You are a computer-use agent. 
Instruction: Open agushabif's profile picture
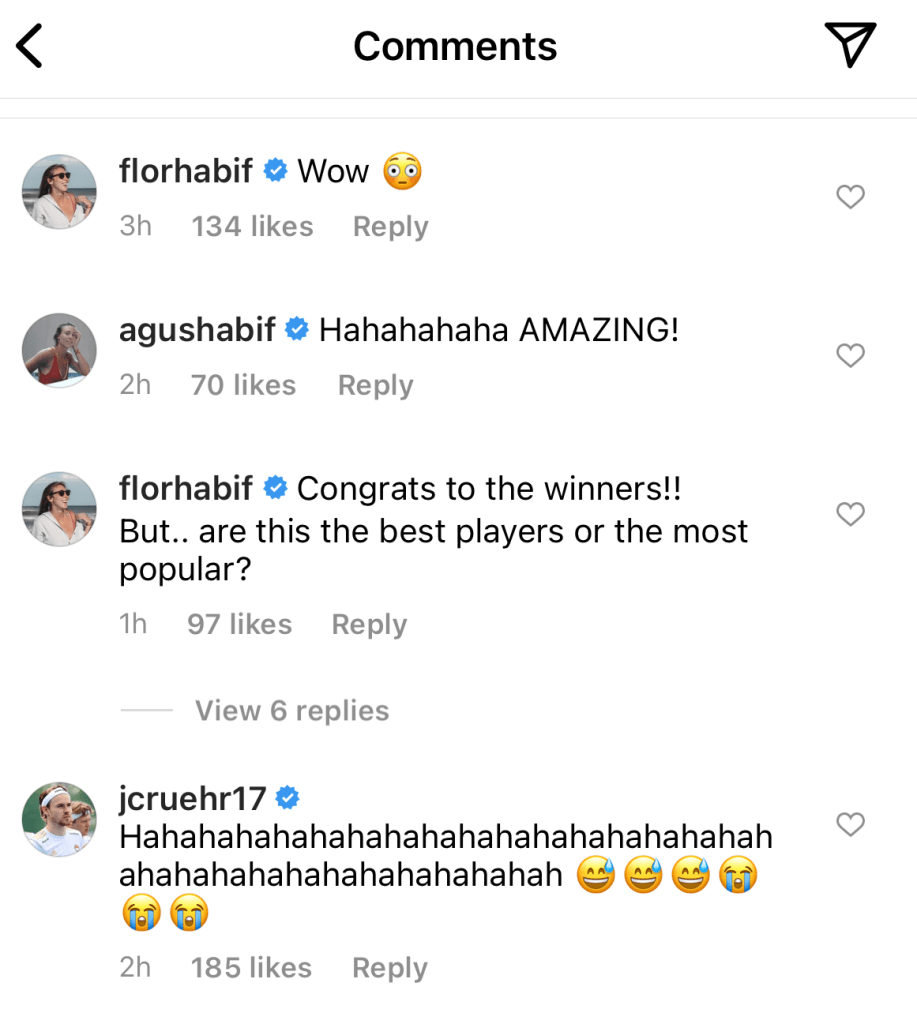tap(60, 350)
